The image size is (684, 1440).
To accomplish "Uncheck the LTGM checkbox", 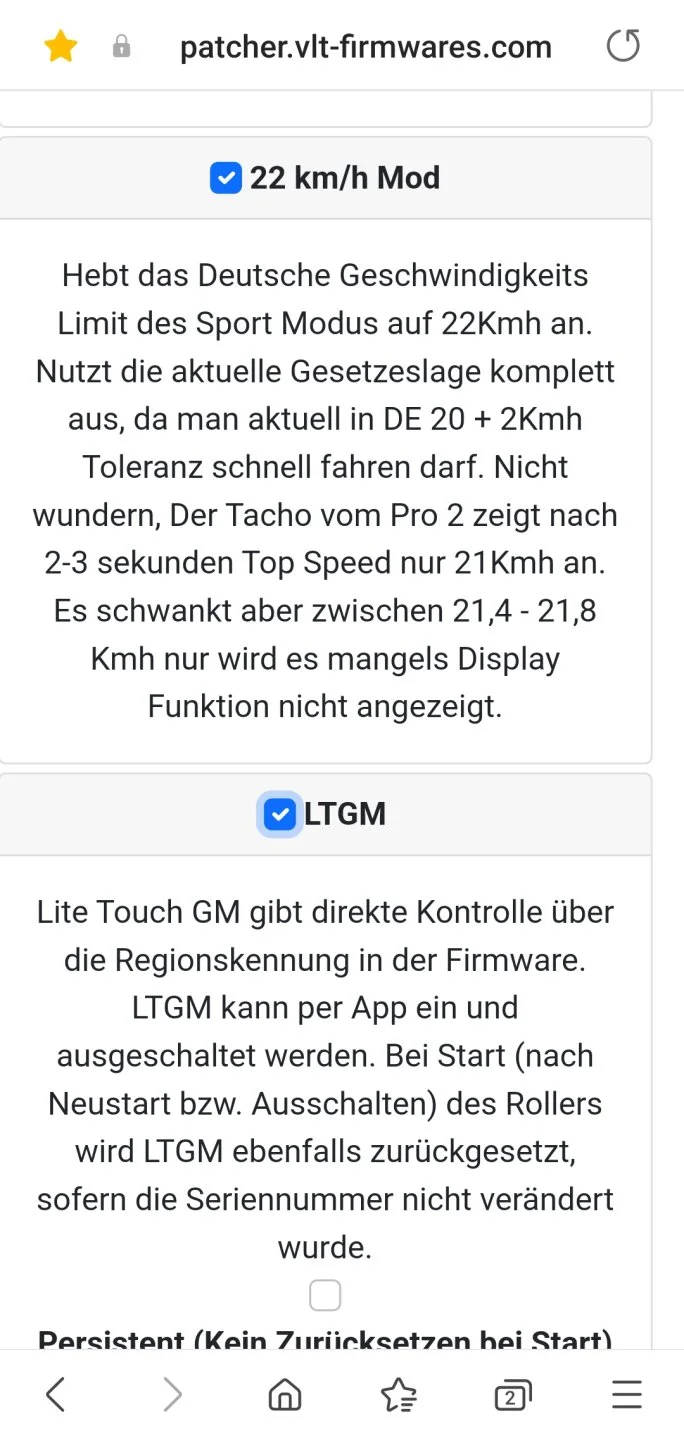I will point(280,814).
